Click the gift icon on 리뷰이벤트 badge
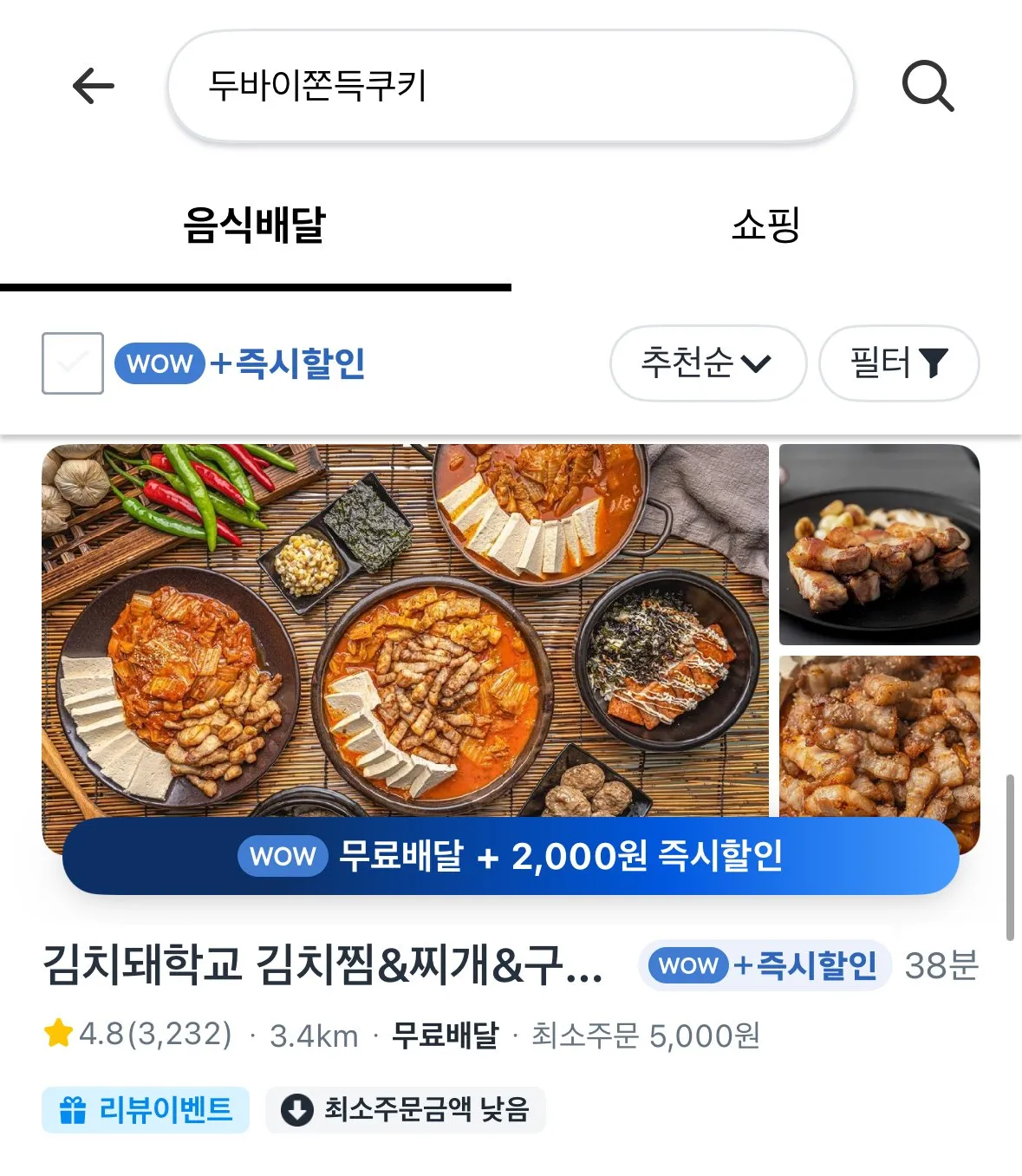 pyautogui.click(x=75, y=1109)
